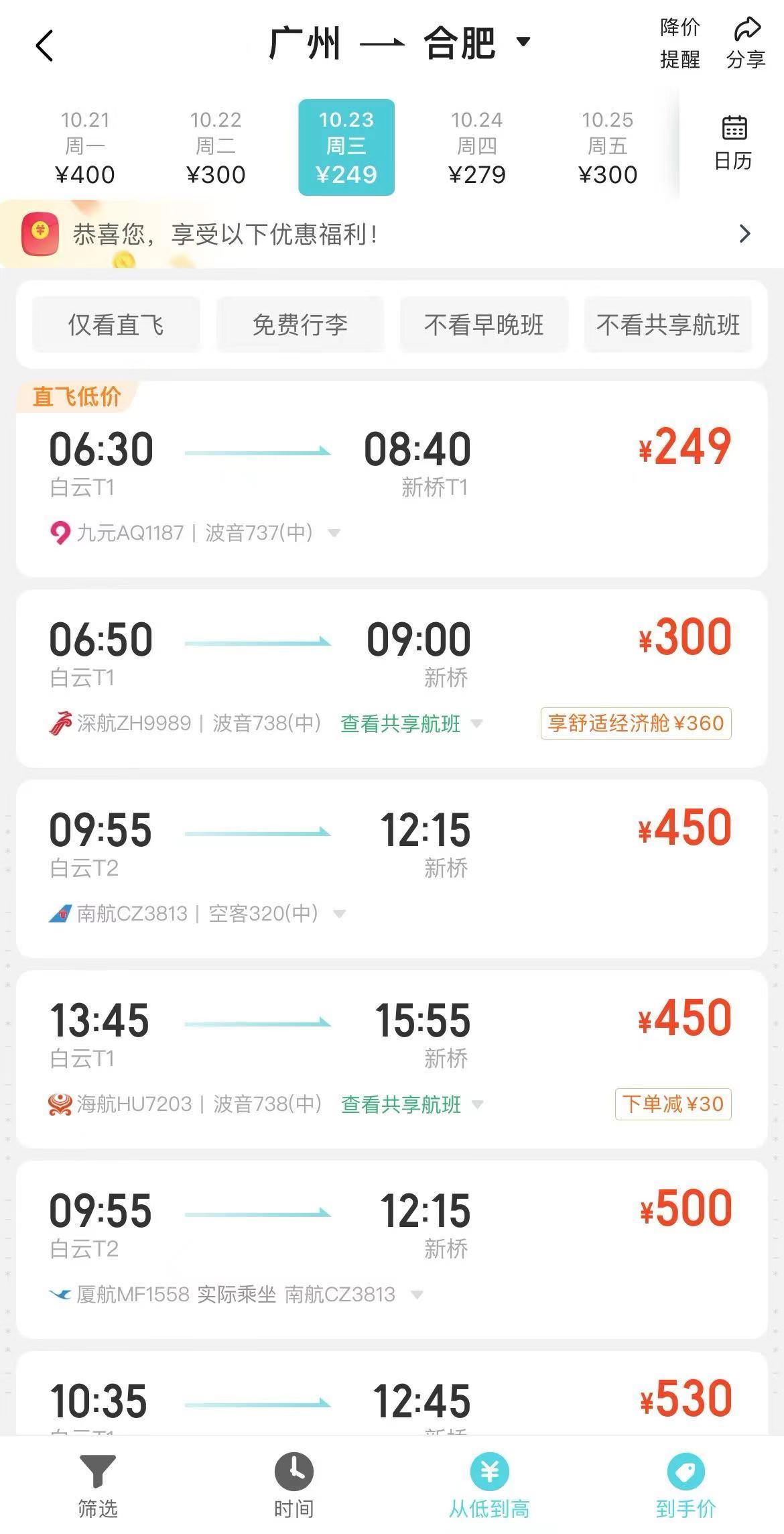This screenshot has height=1534, width=784.
Task: Open the 06:30 九元AQ1187 flight at ¥249
Action: click(x=392, y=479)
